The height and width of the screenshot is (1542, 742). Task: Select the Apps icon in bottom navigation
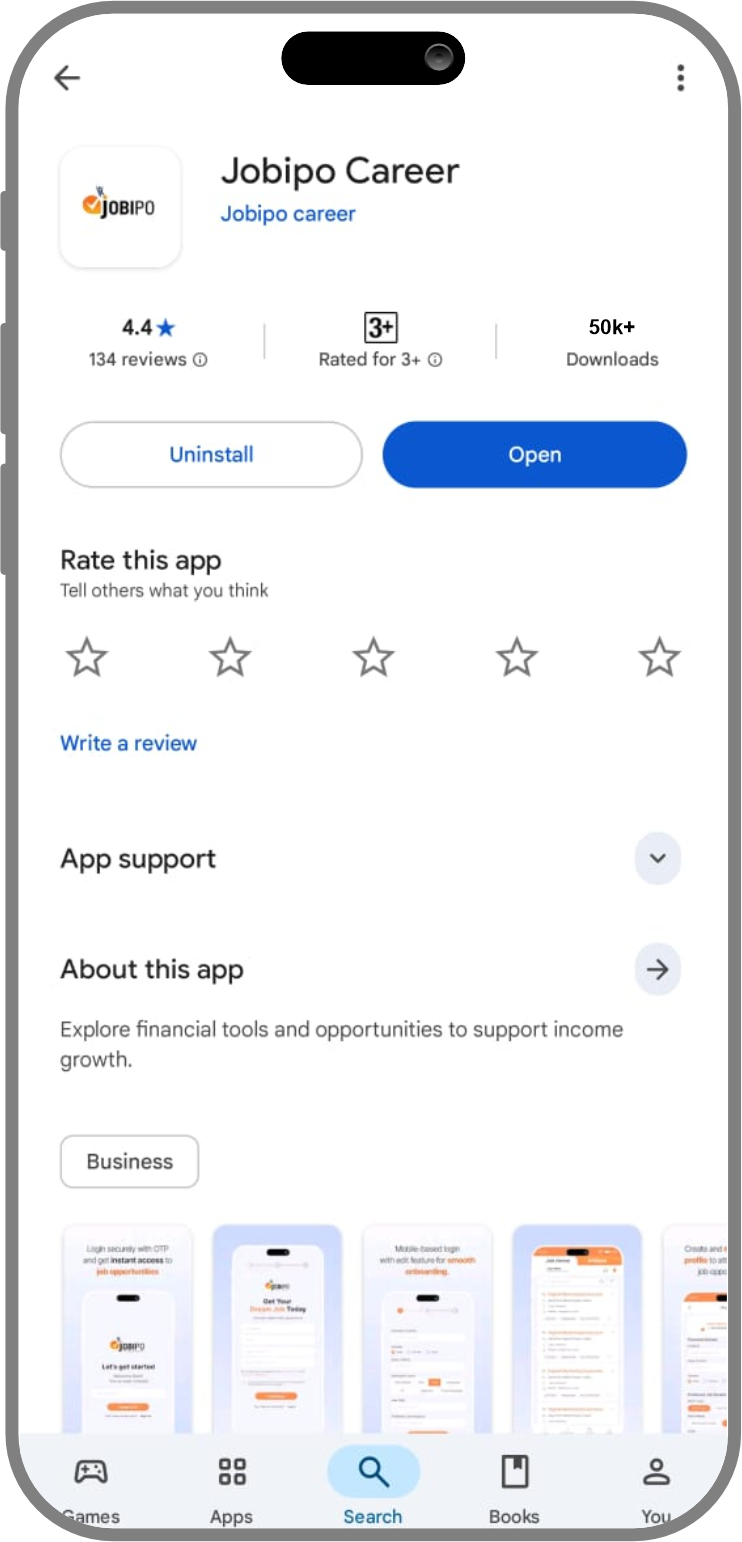(231, 1471)
